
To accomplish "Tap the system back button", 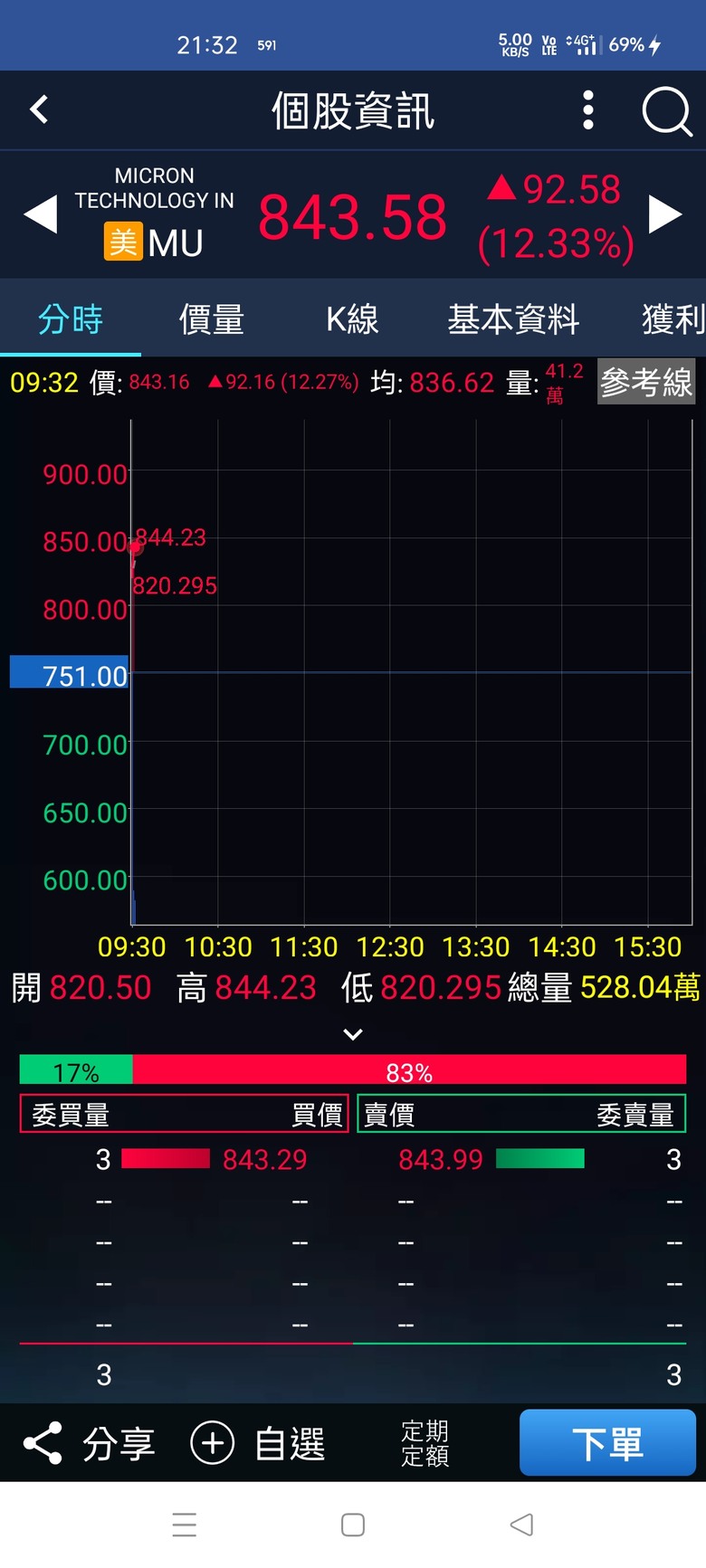I will (x=521, y=1525).
